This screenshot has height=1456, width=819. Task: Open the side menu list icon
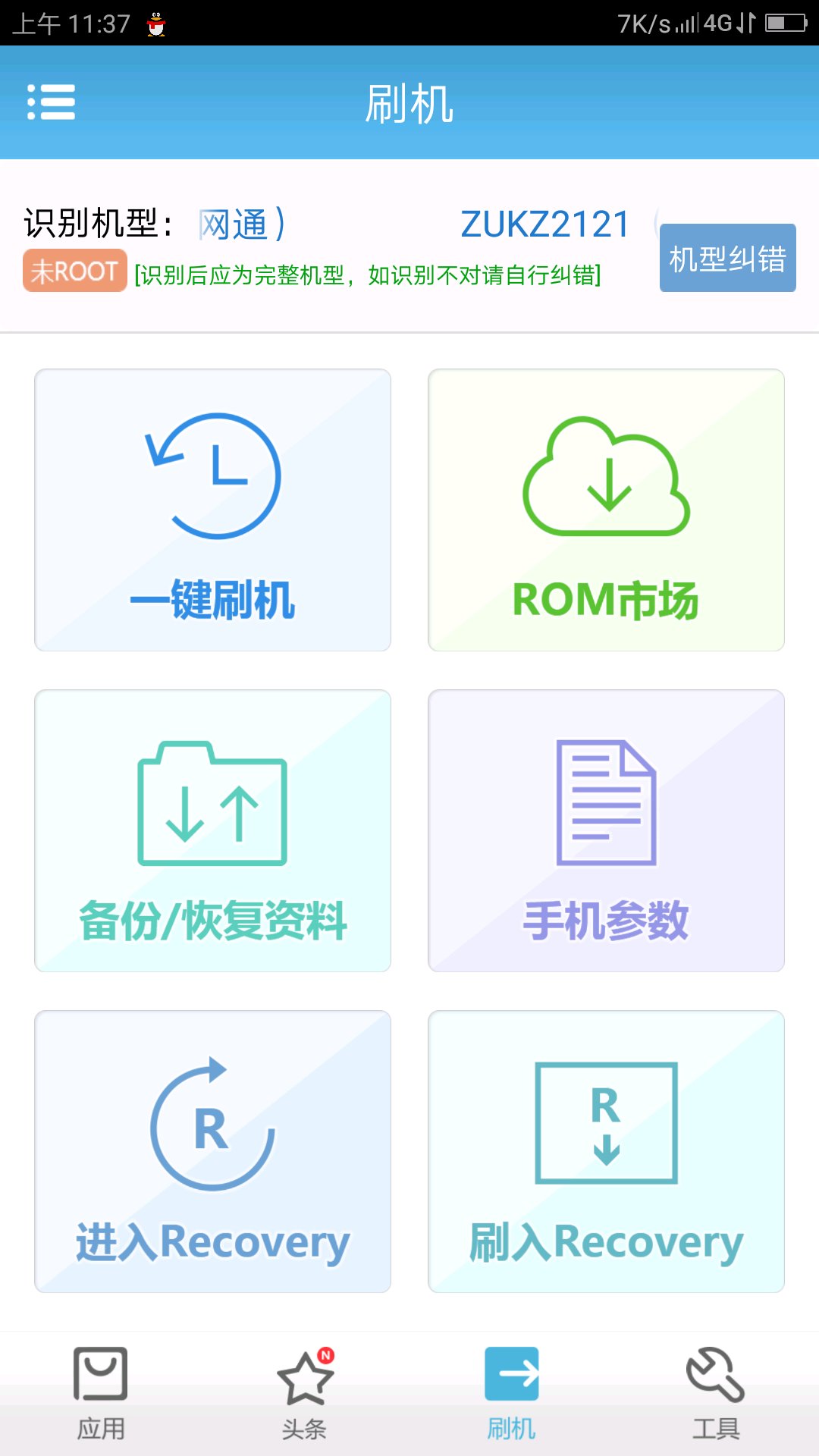click(52, 102)
